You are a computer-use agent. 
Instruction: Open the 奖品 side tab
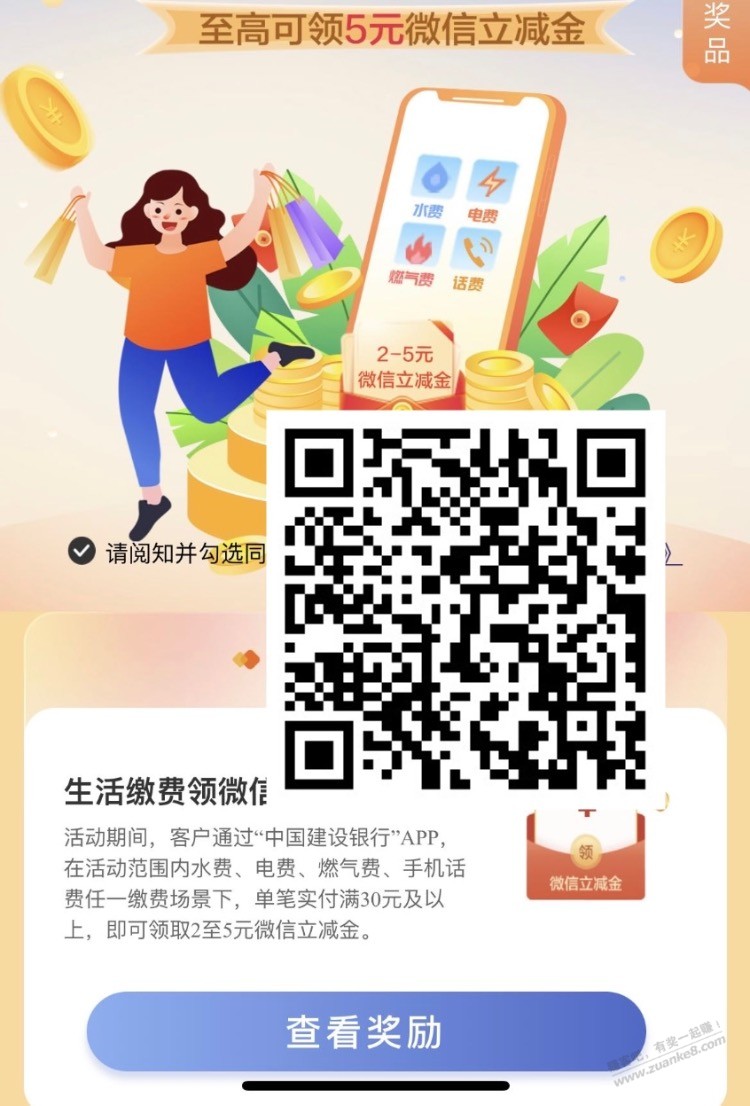tap(717, 33)
